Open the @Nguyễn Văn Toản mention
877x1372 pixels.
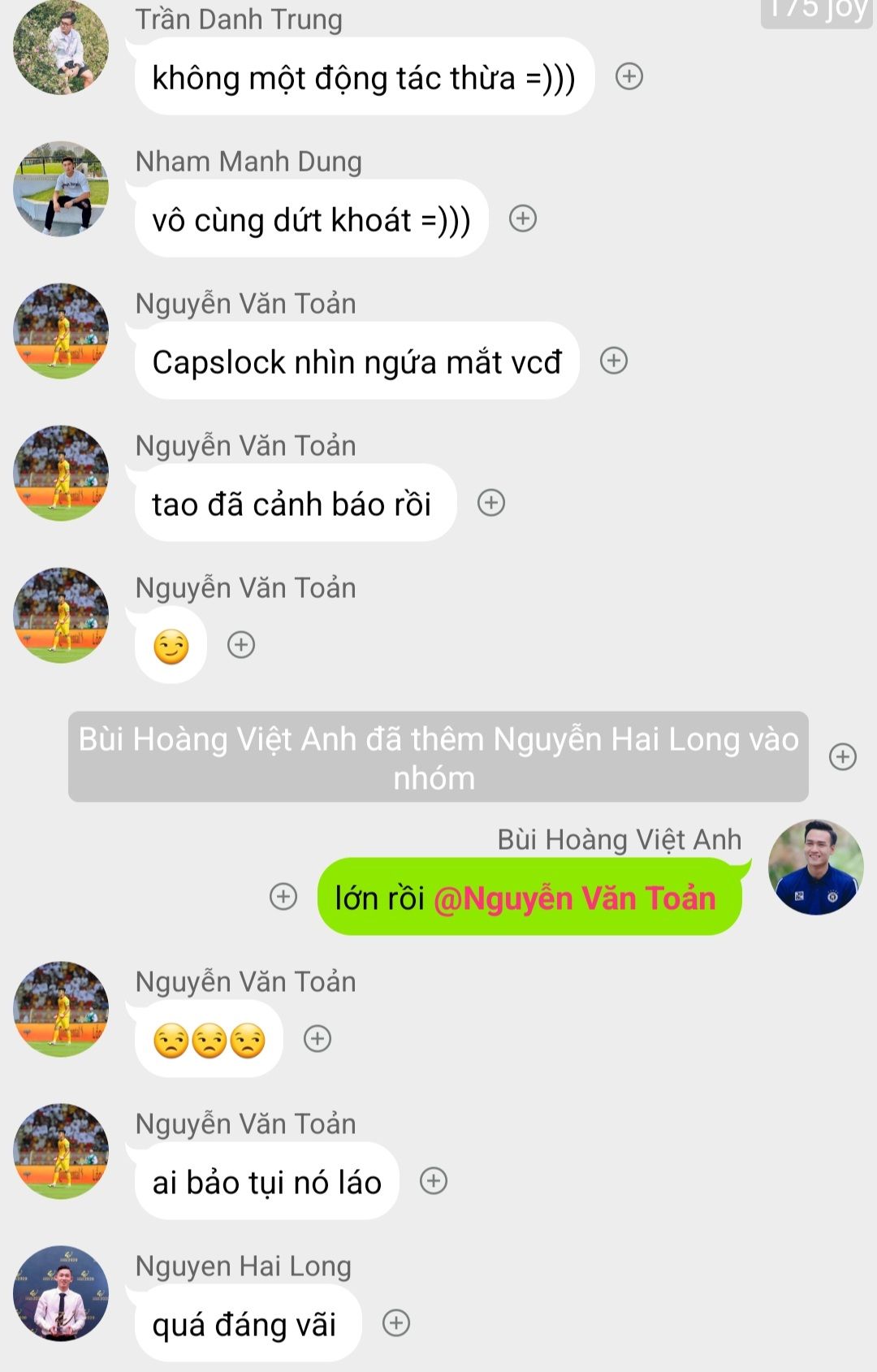575,898
